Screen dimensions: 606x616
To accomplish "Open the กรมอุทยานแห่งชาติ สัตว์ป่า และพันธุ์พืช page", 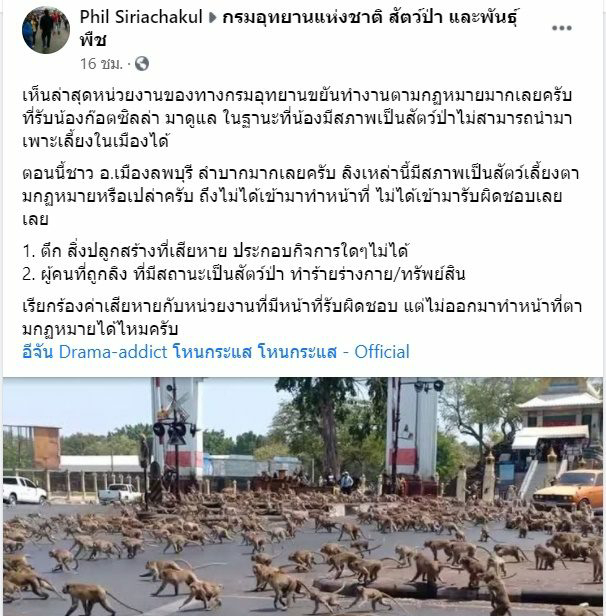I will pos(298,28).
